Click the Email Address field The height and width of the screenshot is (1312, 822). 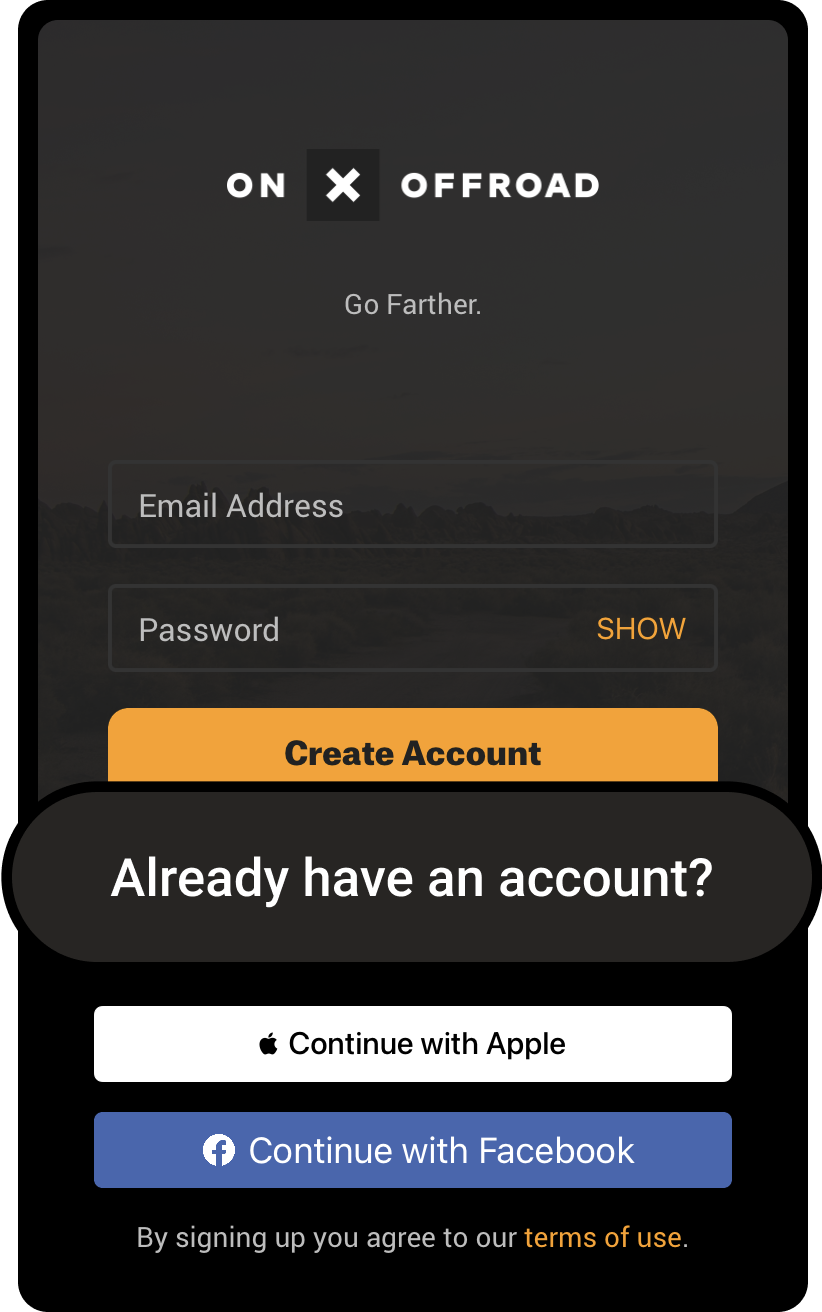click(x=412, y=504)
